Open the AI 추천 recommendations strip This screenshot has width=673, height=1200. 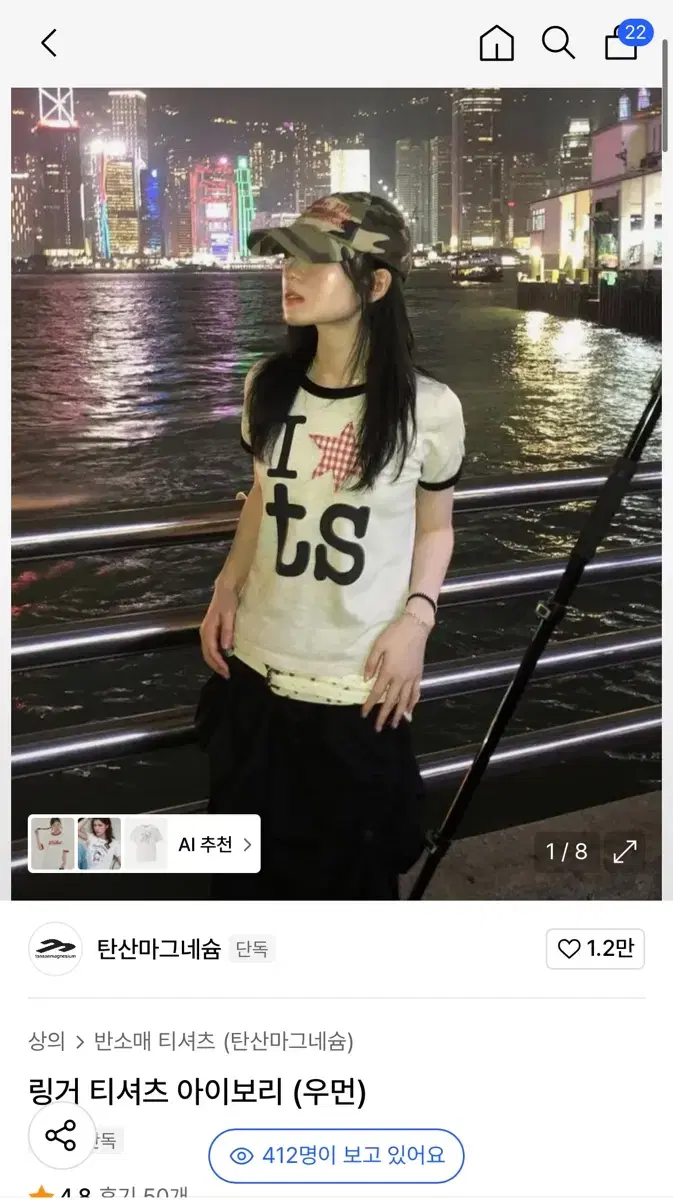point(144,844)
